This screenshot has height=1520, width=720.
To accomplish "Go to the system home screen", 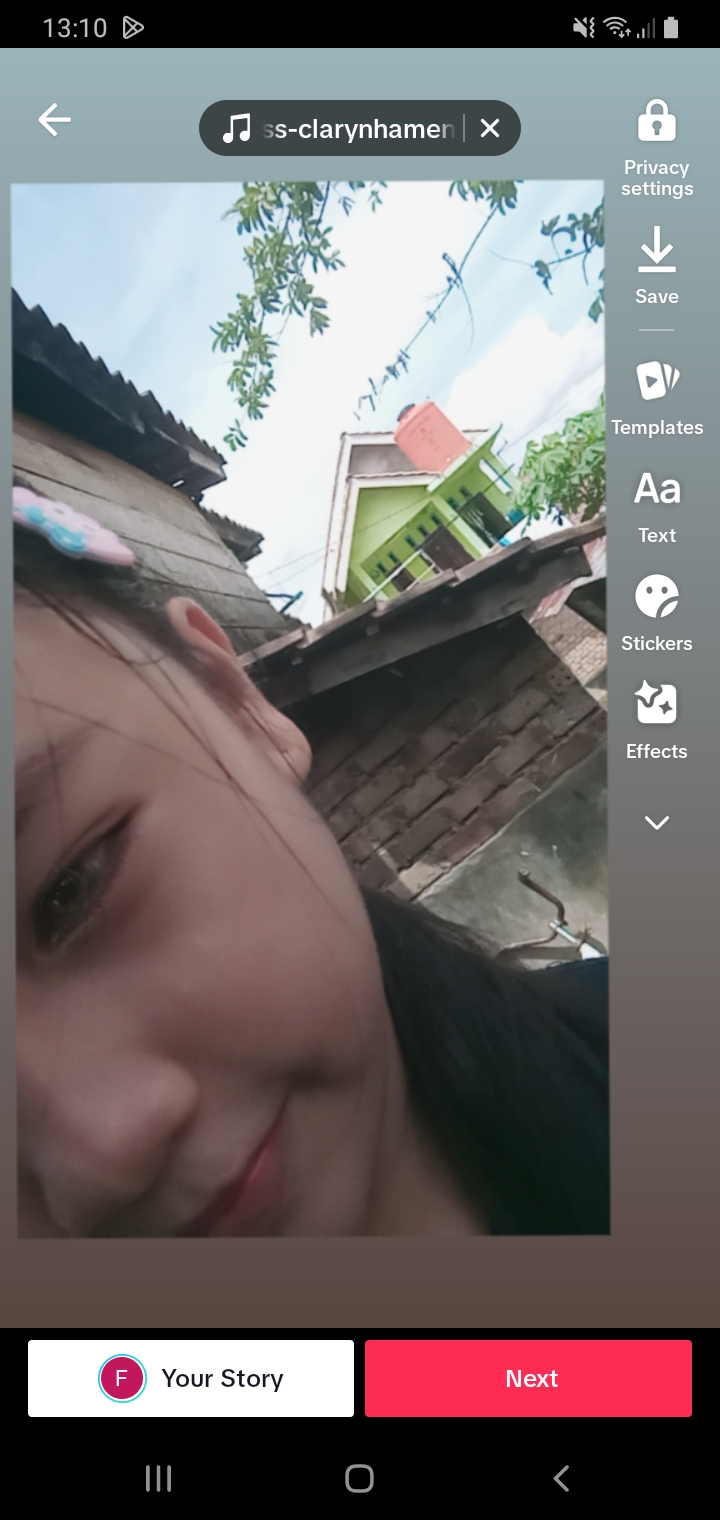I will coord(359,1478).
